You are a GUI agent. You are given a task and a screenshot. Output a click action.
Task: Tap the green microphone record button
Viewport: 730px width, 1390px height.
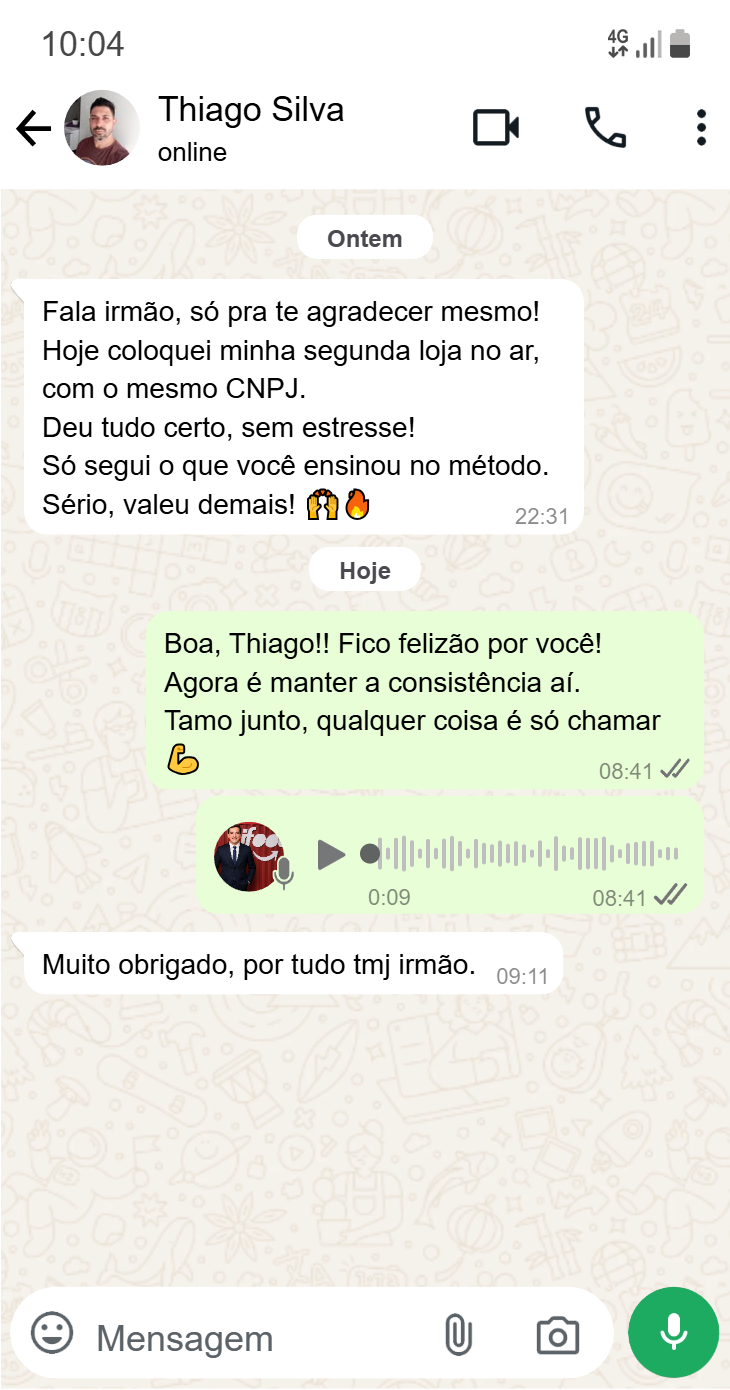tap(673, 1332)
